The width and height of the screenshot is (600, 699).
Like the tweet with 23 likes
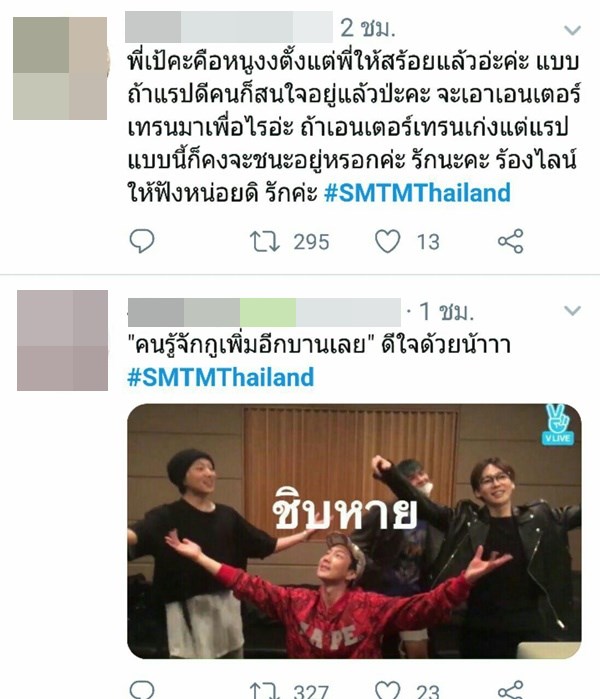point(388,690)
